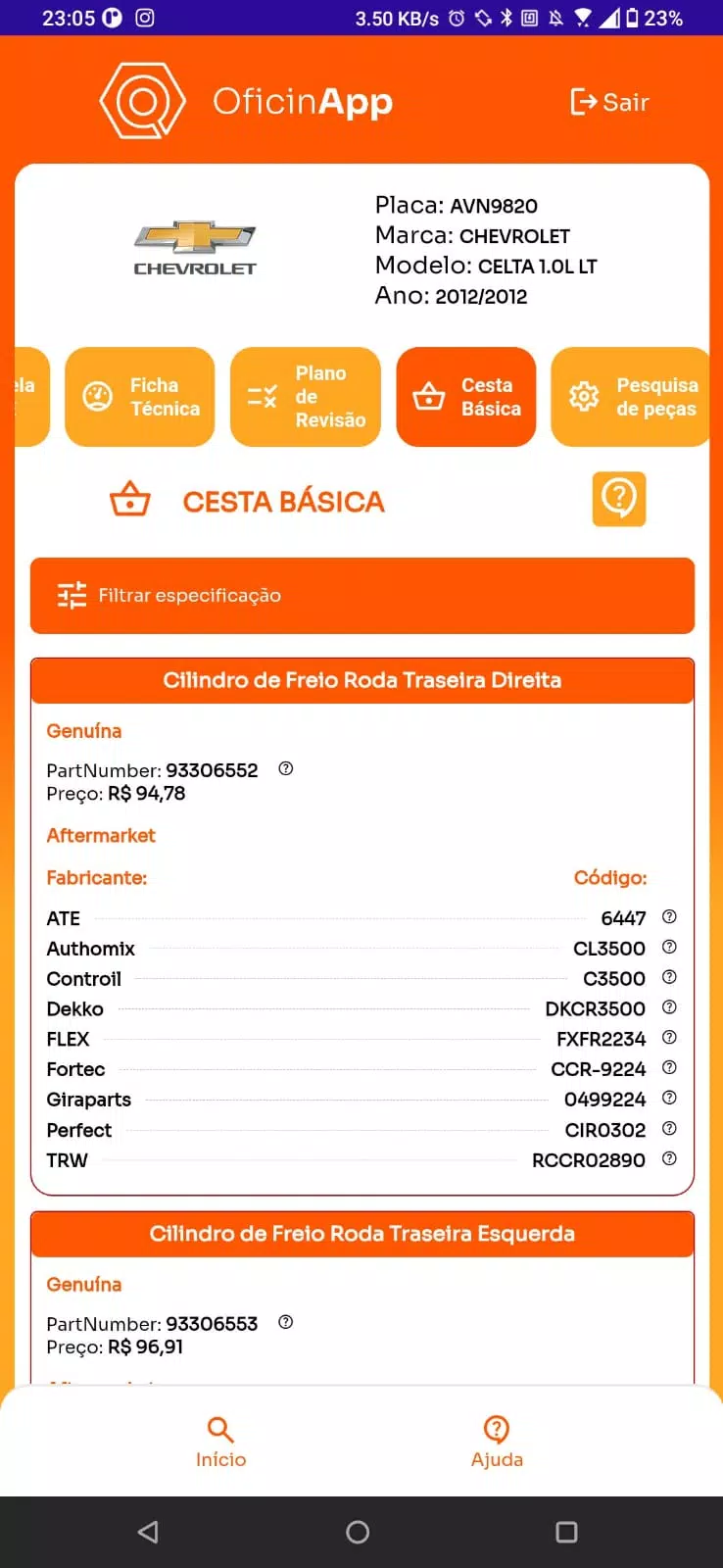This screenshot has width=723, height=1568.
Task: Switch to the Cesta Básica tab
Action: (466, 396)
